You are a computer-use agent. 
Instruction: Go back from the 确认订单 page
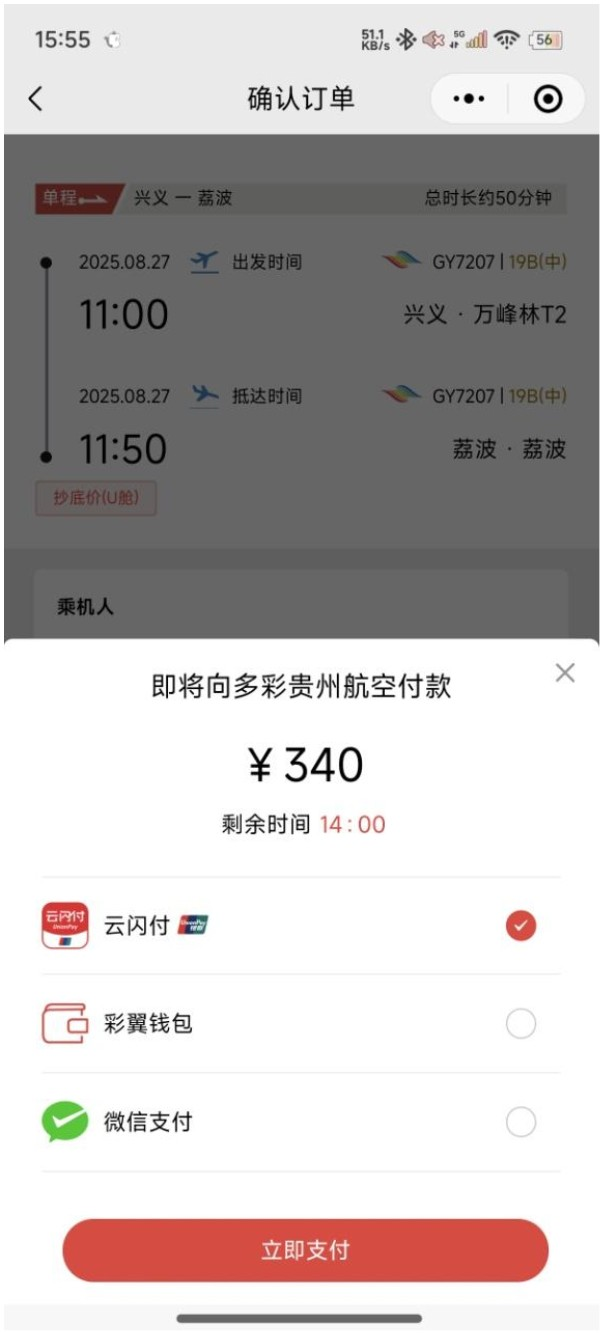pos(36,98)
